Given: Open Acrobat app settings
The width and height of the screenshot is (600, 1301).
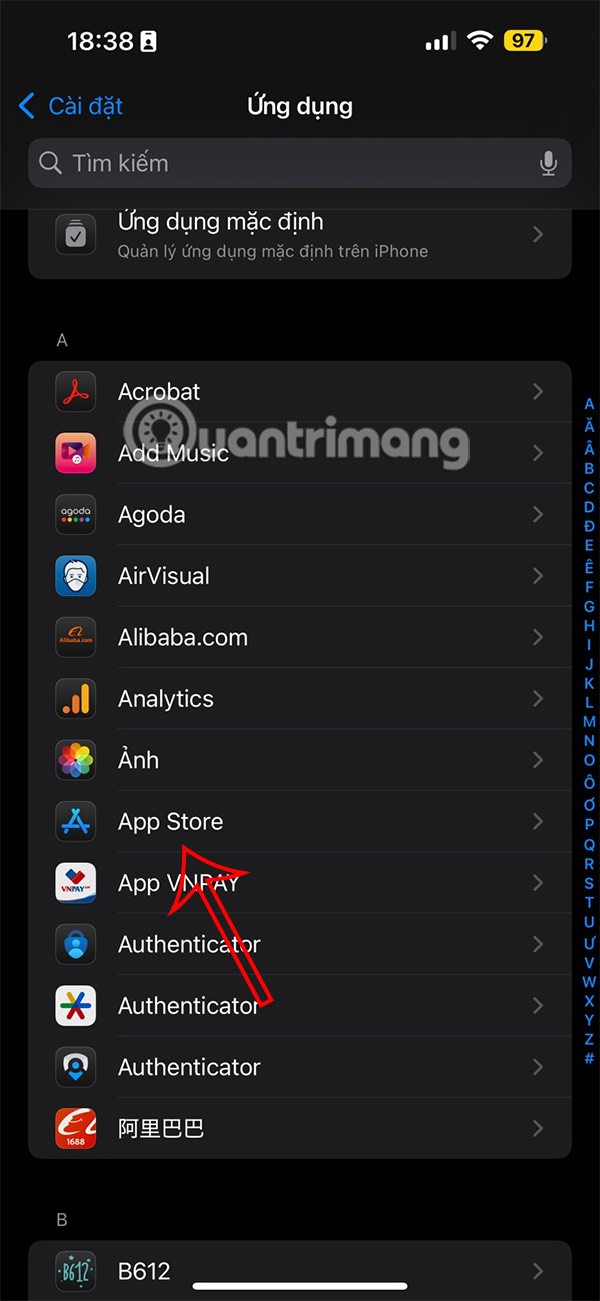Looking at the screenshot, I should [x=300, y=392].
